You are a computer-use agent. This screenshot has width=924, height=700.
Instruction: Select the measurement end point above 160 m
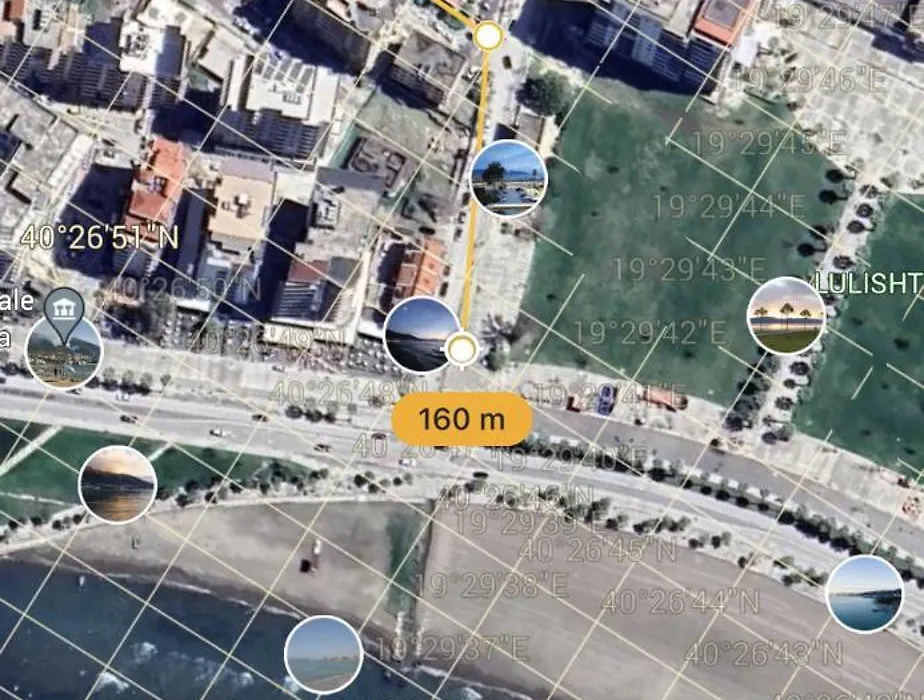[462, 351]
